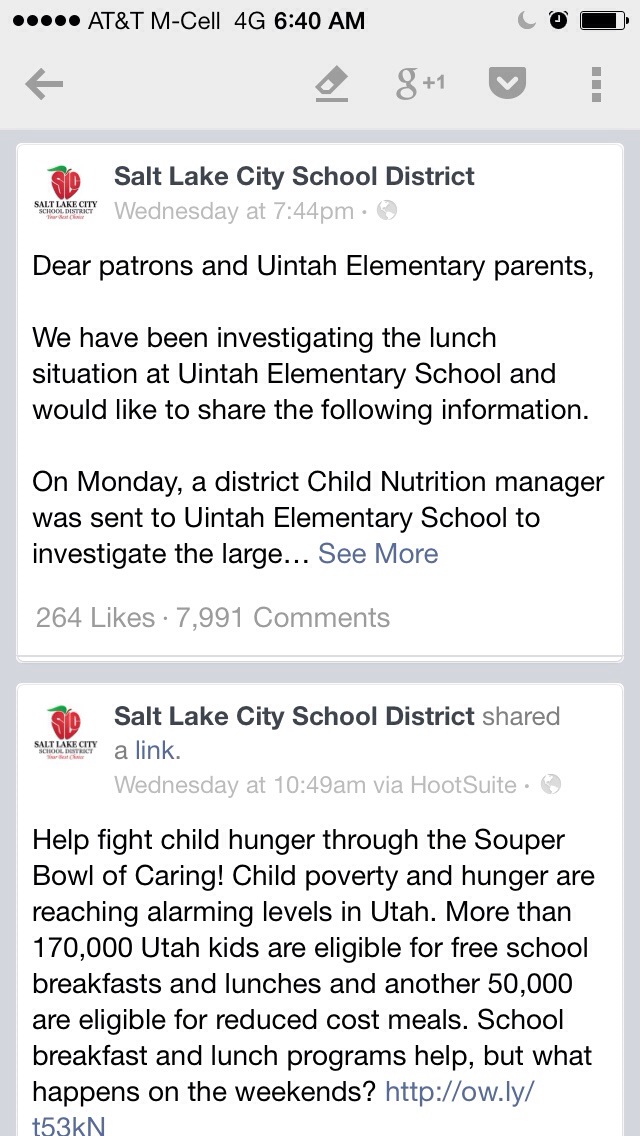Viewport: 640px width, 1136px height.
Task: Give this page a Google +1
Action: [419, 84]
